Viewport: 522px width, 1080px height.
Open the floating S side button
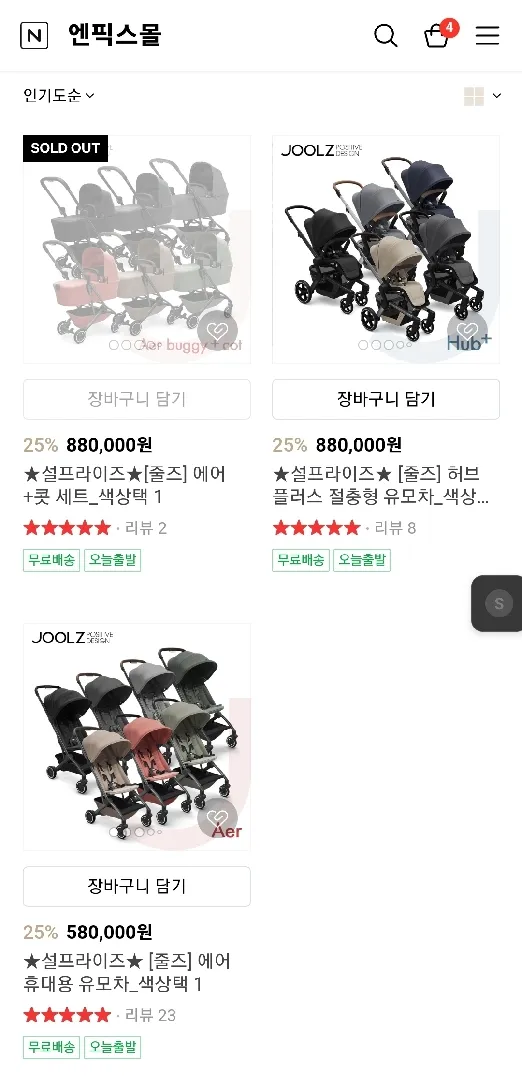coord(497,603)
